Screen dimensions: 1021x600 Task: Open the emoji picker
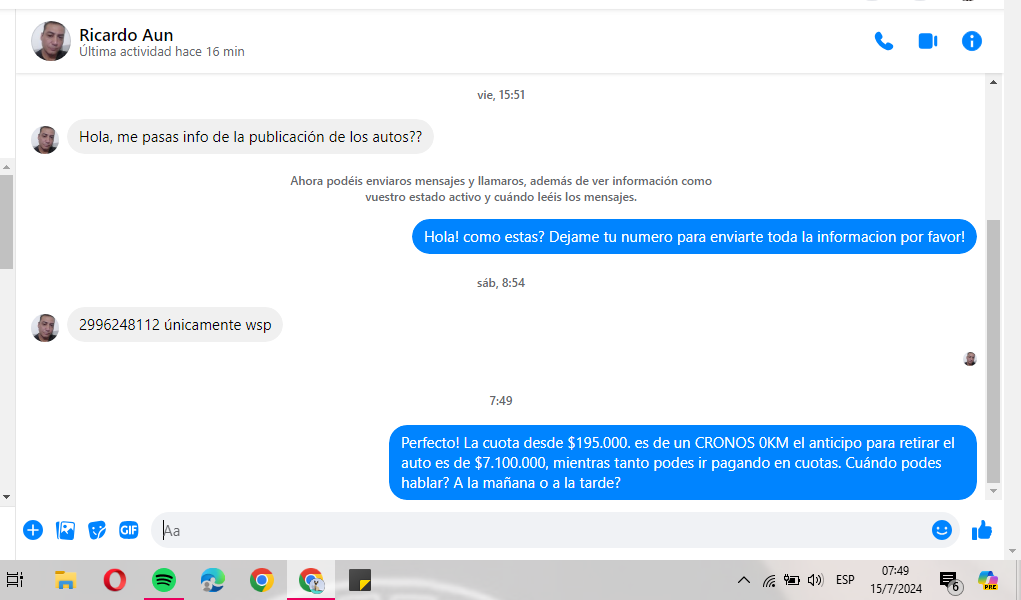pos(941,530)
